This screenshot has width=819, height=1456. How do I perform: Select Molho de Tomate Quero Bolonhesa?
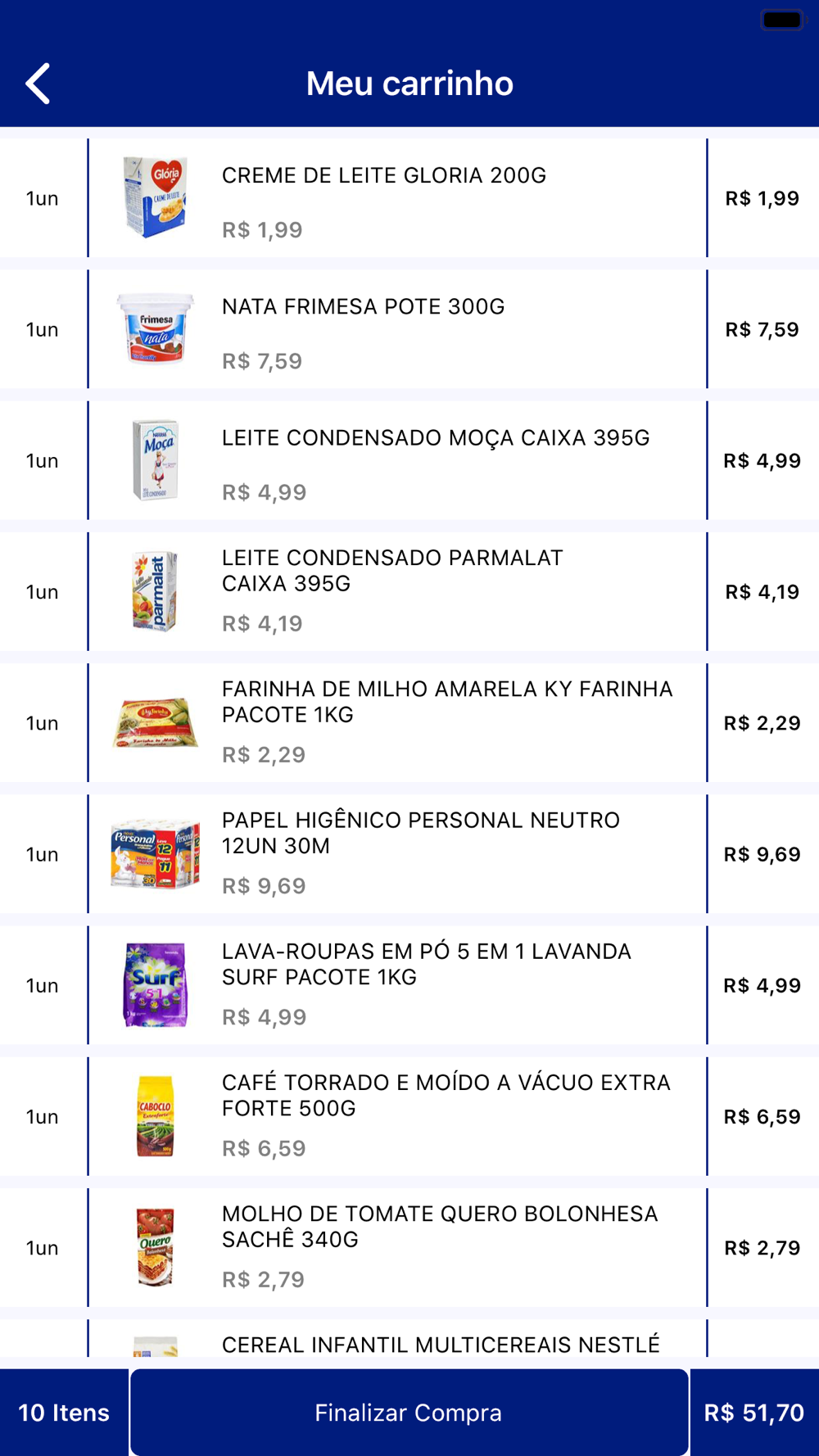[x=409, y=1248]
